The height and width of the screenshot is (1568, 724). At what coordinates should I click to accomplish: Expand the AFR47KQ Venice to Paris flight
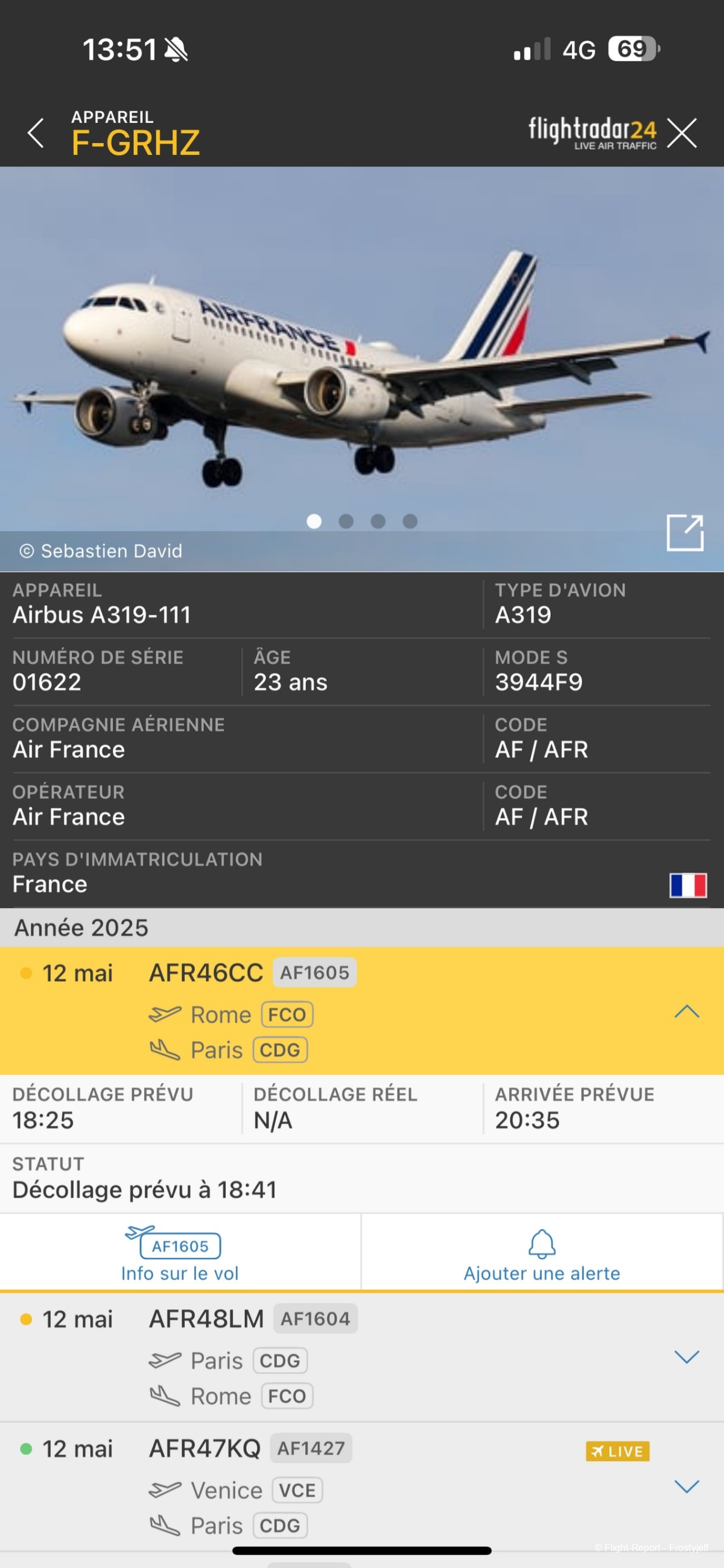coord(686,1487)
